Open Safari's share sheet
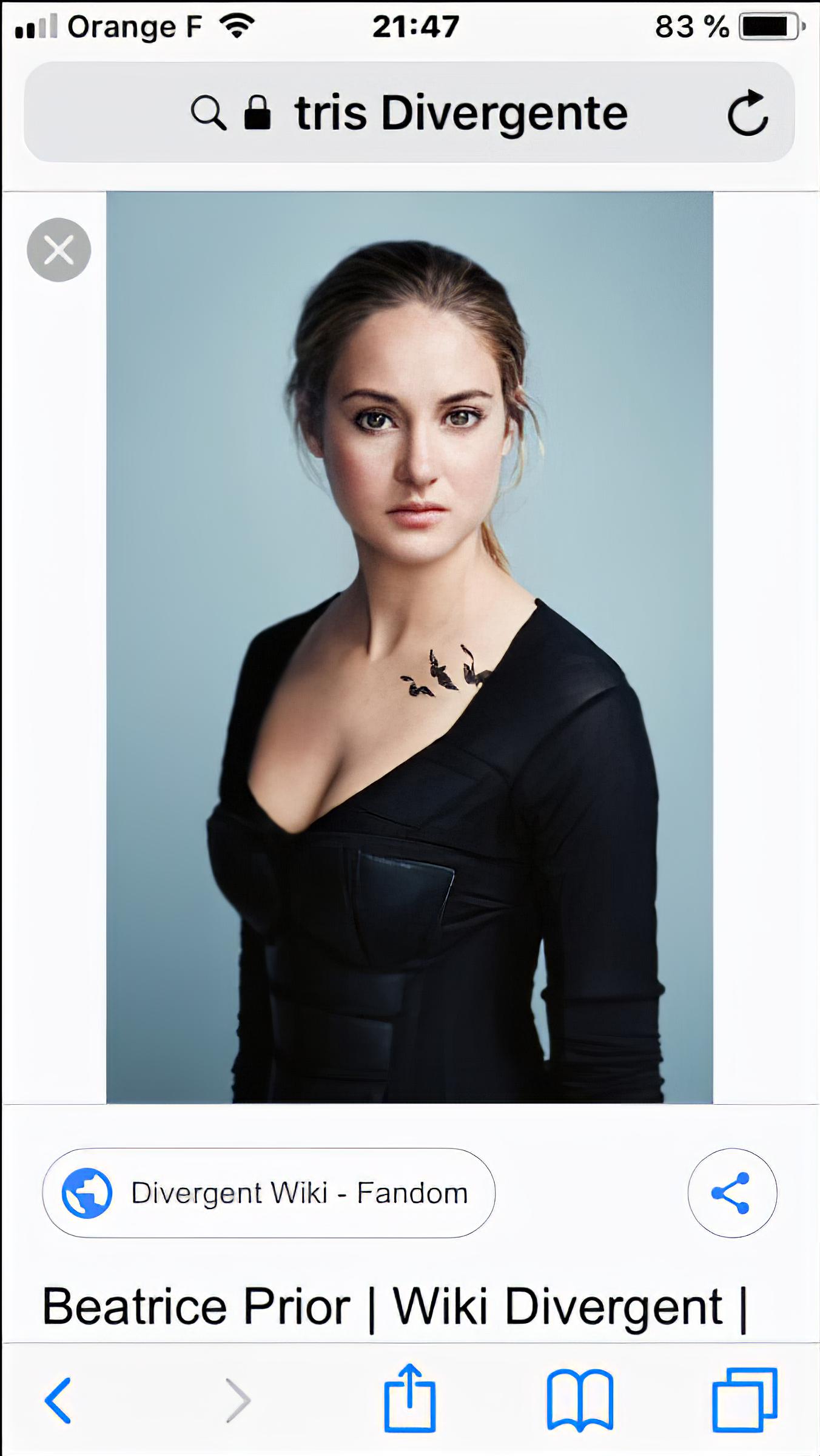Screen dimensions: 820x1456 410,1398
